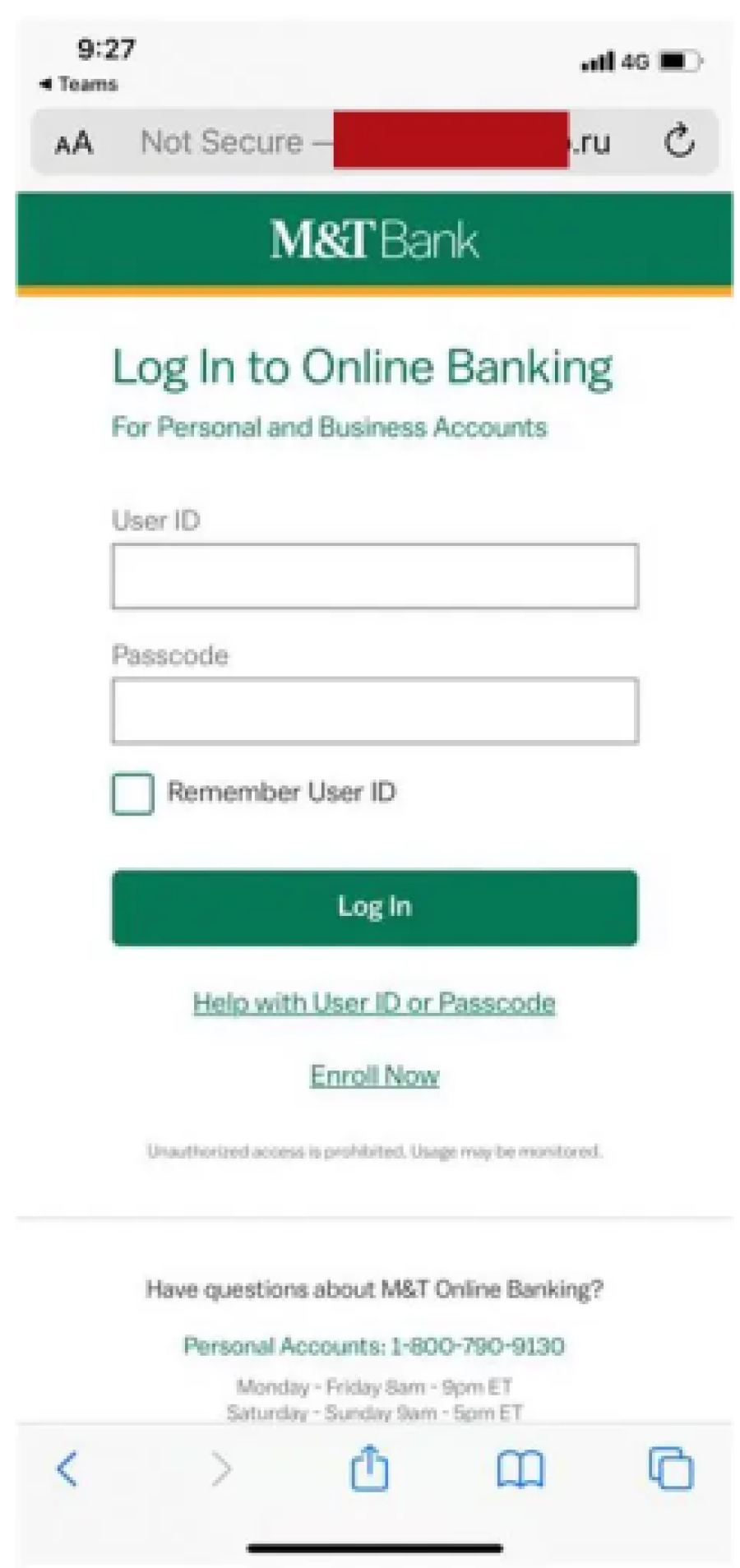
Task: Open Help with User ID or Passcode
Action: point(374,1002)
